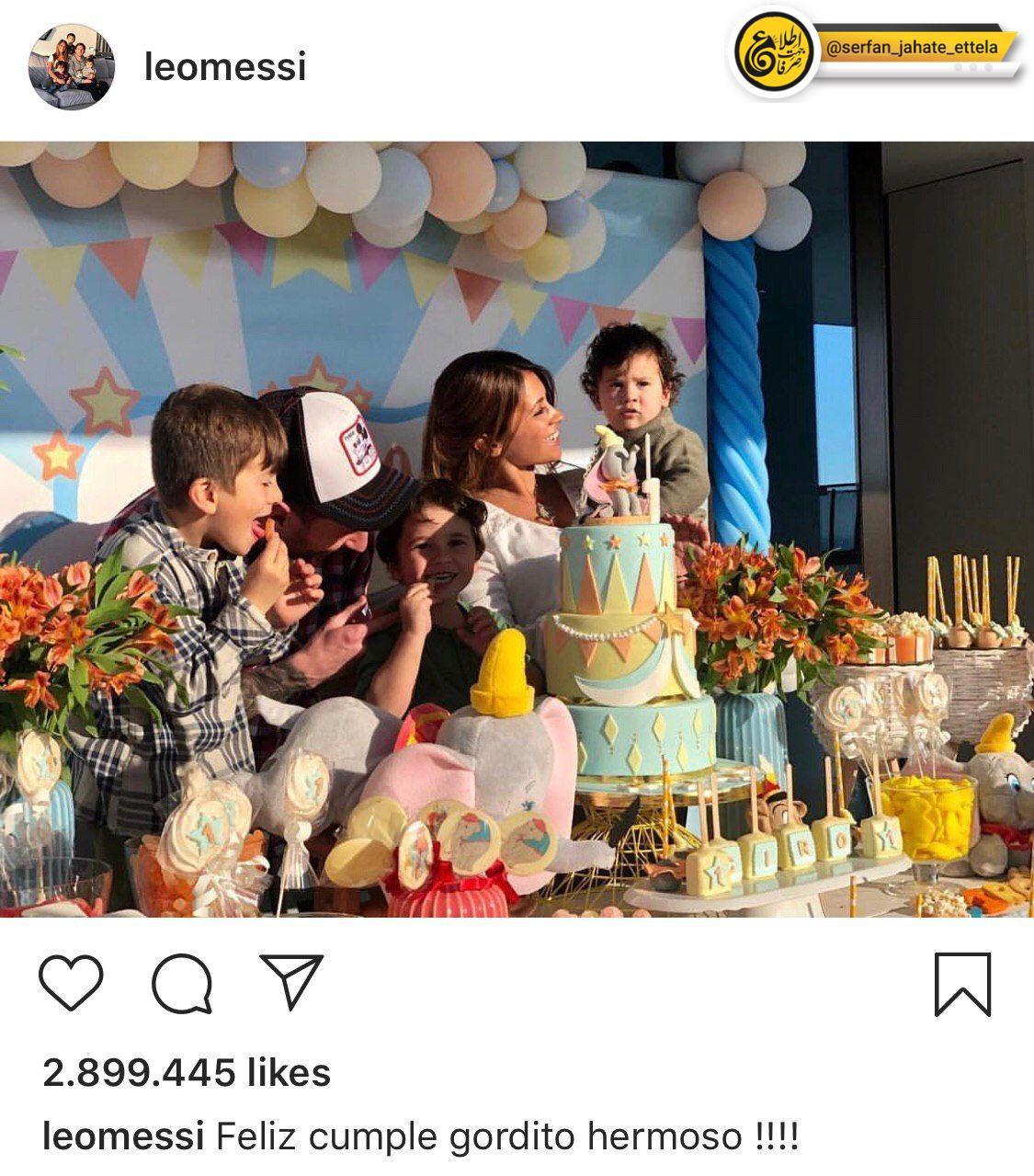Open comments on the post
The image size is (1034, 1176).
click(181, 984)
